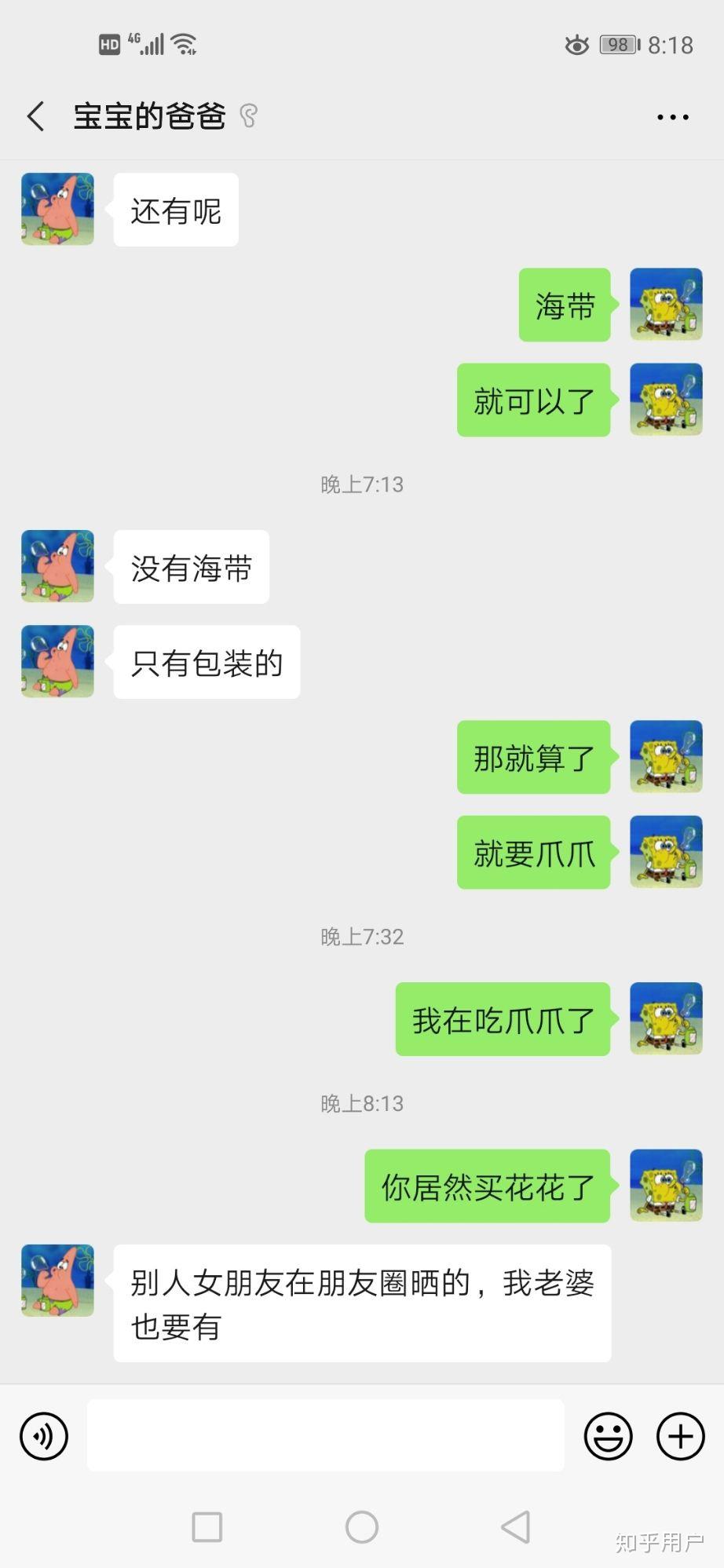This screenshot has width=724, height=1568.
Task: Switch to voice message input
Action: coord(44,1436)
